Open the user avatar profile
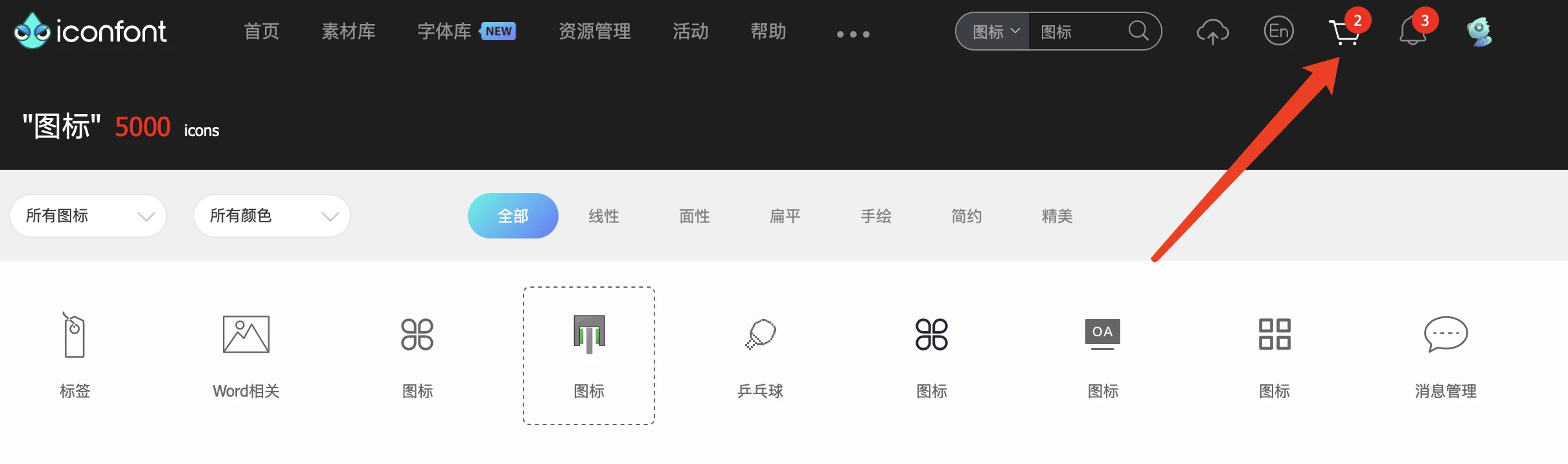 pos(1479,32)
